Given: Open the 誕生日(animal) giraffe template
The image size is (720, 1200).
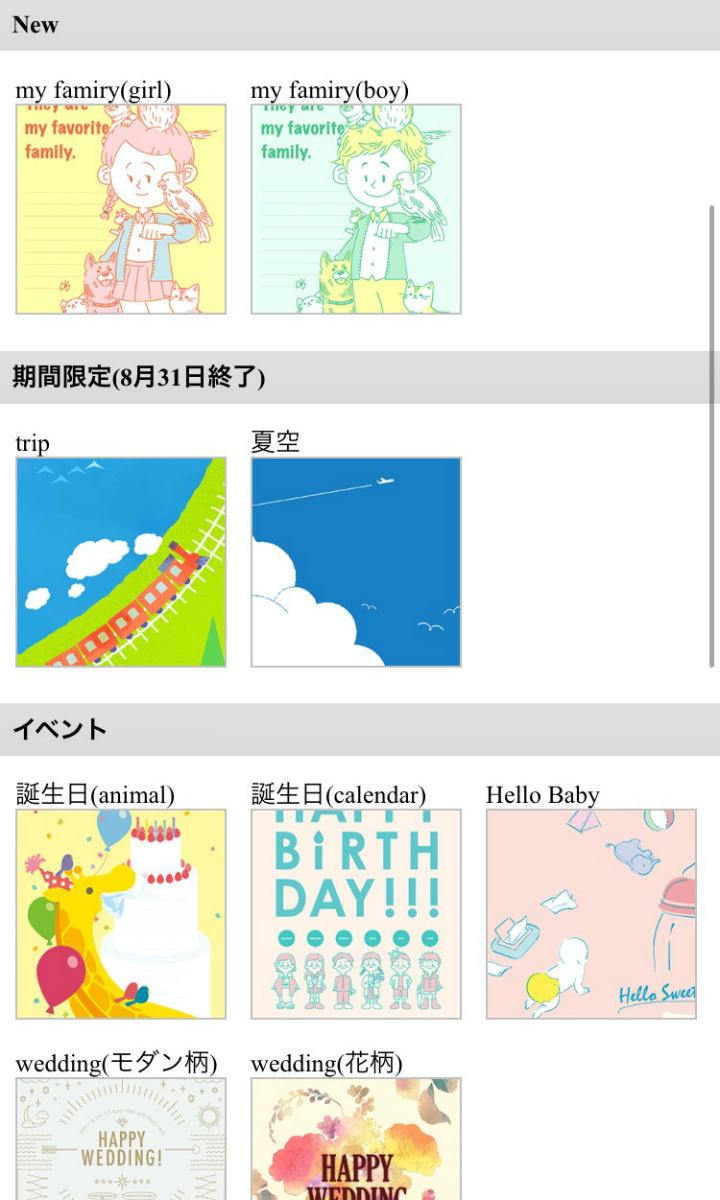Looking at the screenshot, I should [121, 914].
